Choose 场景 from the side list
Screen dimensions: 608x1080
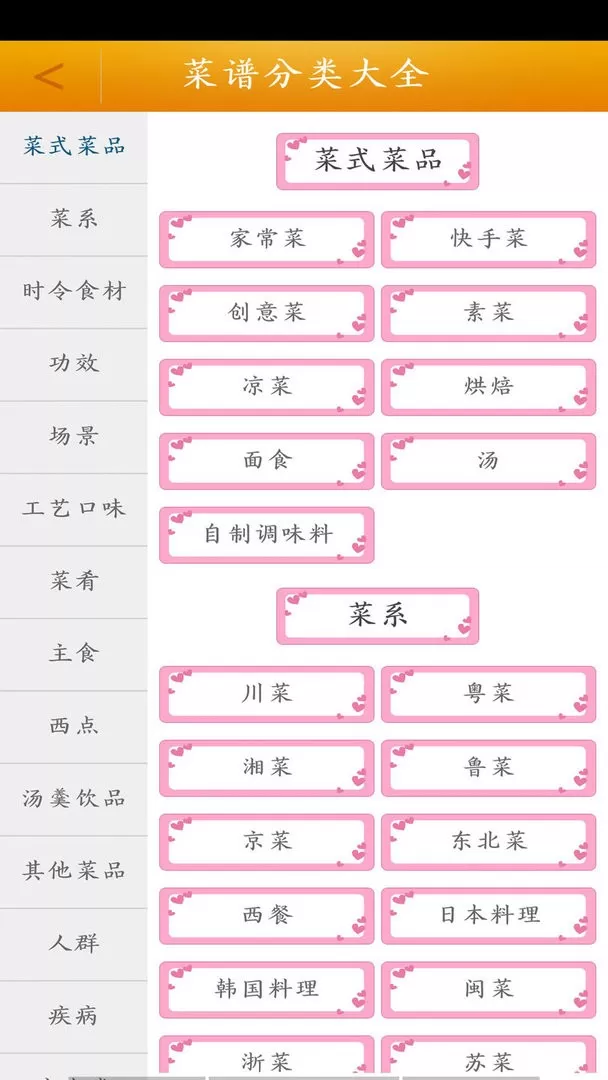coord(74,437)
